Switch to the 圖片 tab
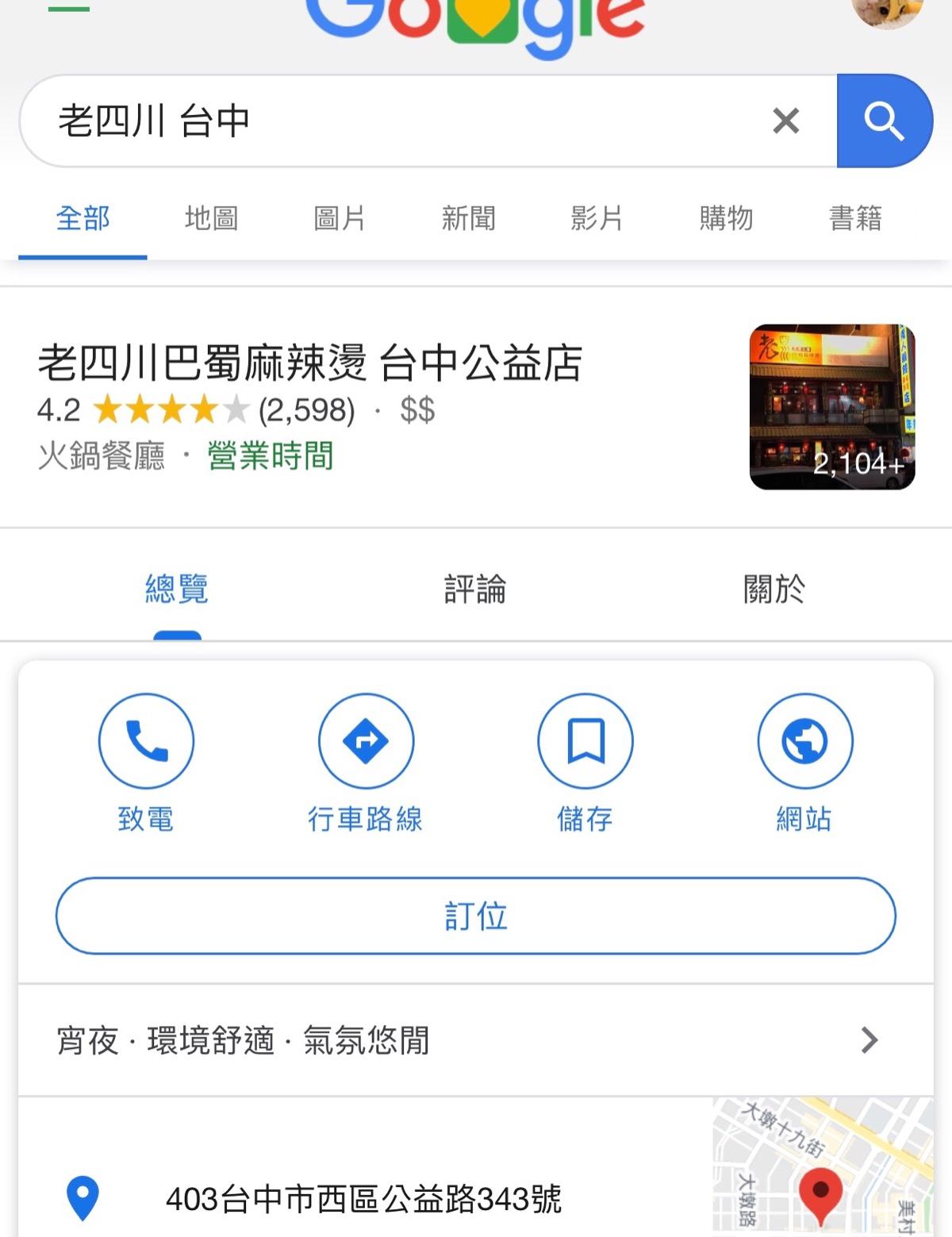 [340, 218]
